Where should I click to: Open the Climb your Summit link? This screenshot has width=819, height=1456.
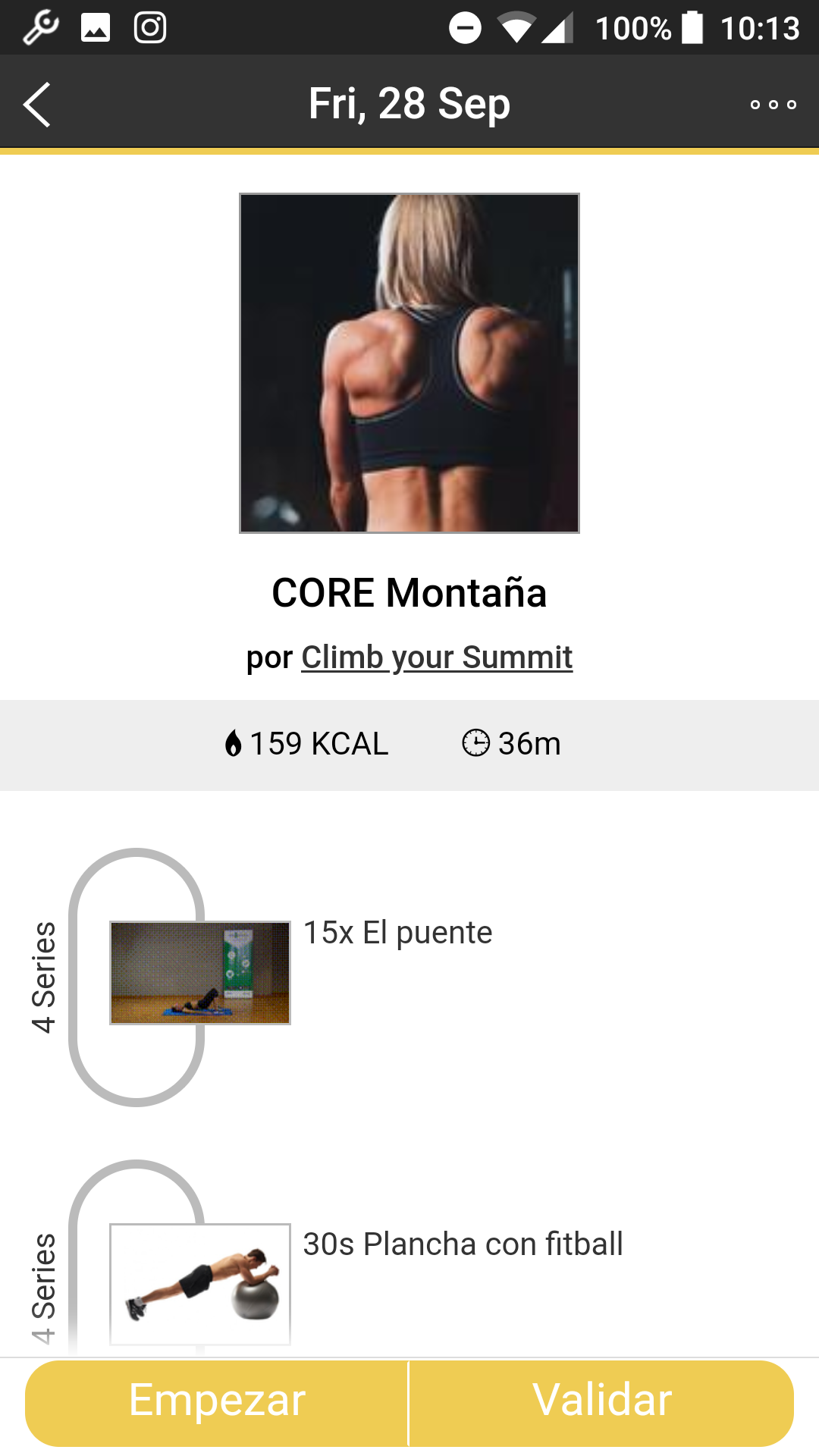[437, 657]
